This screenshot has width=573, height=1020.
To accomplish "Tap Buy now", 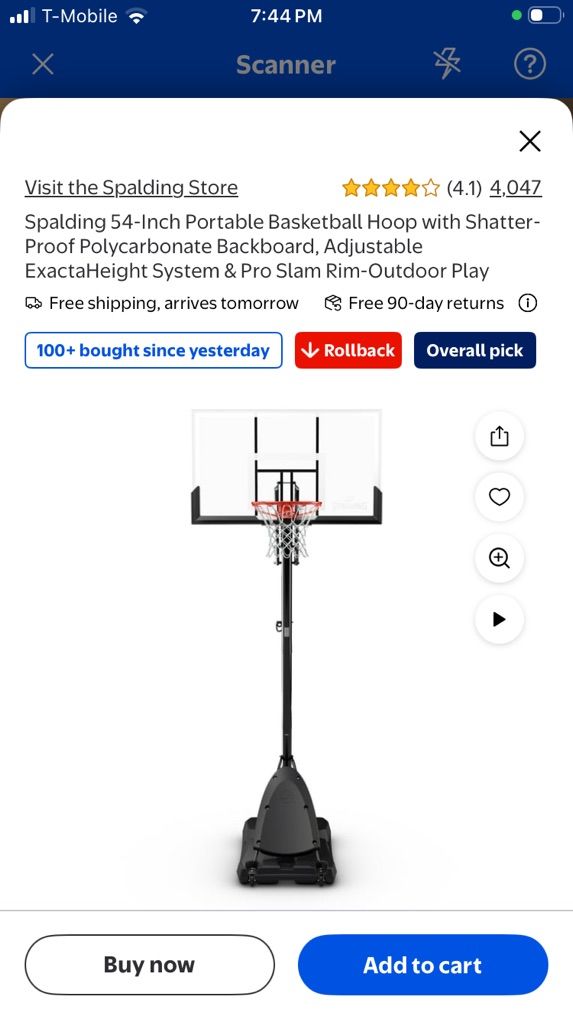I will 150,965.
